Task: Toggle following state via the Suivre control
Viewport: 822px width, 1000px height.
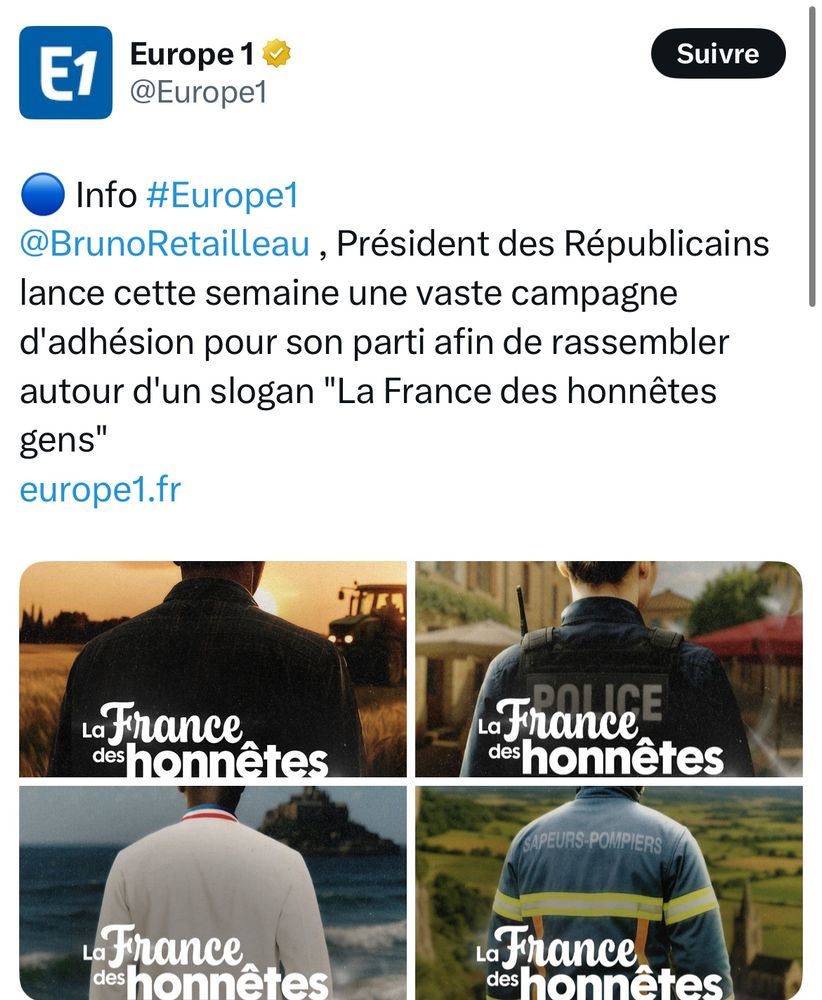Action: (716, 55)
